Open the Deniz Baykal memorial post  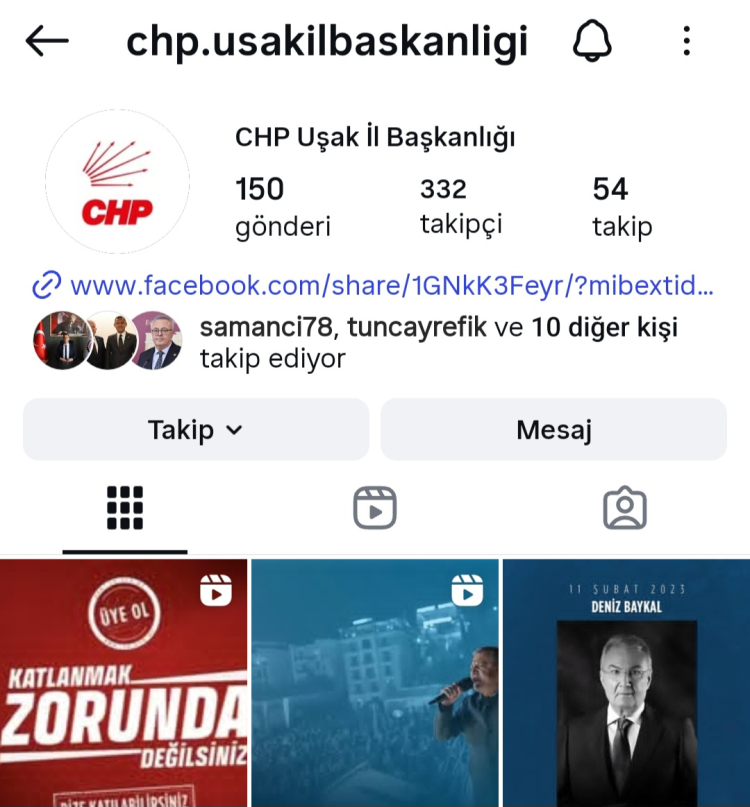tap(626, 683)
